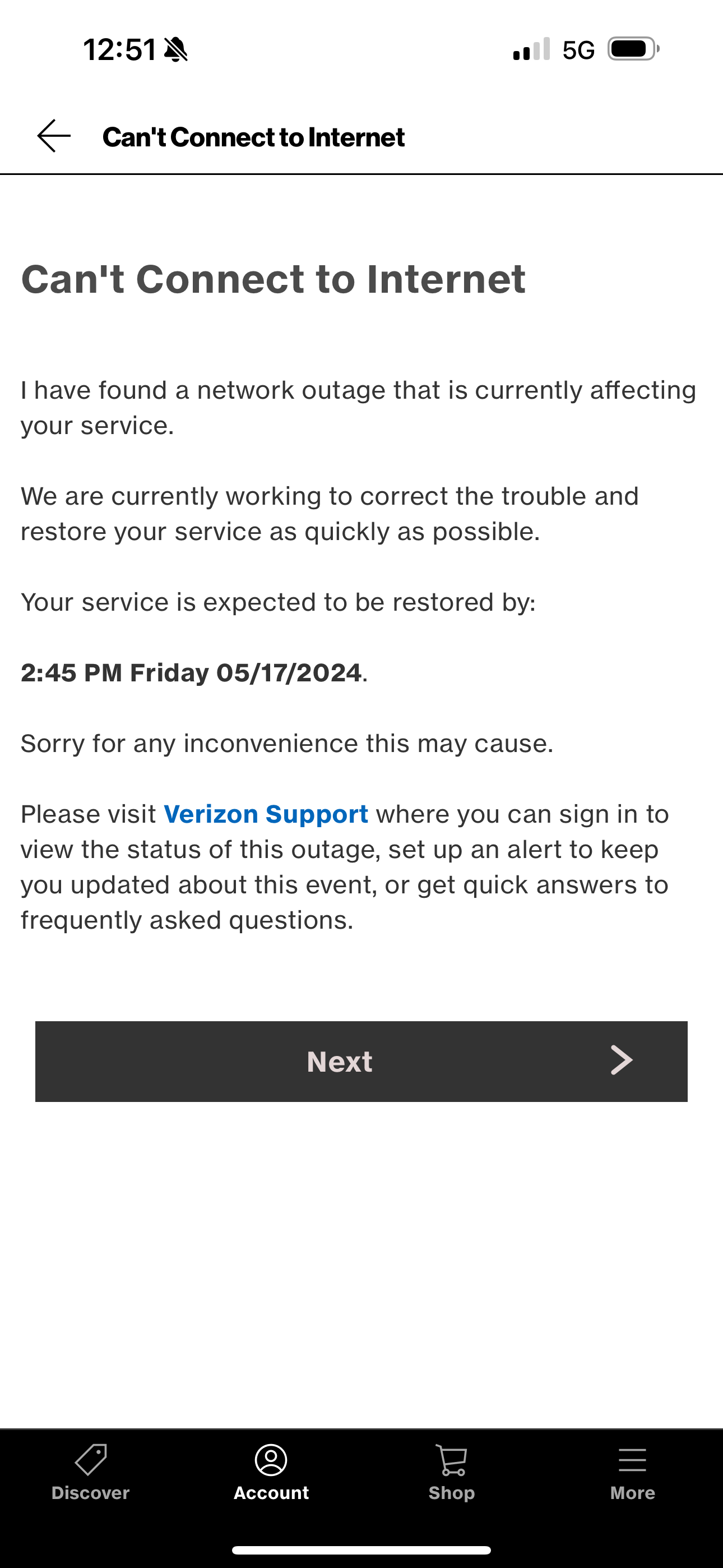Open the Verizon Support link
723x1568 pixels.
pyautogui.click(x=266, y=814)
